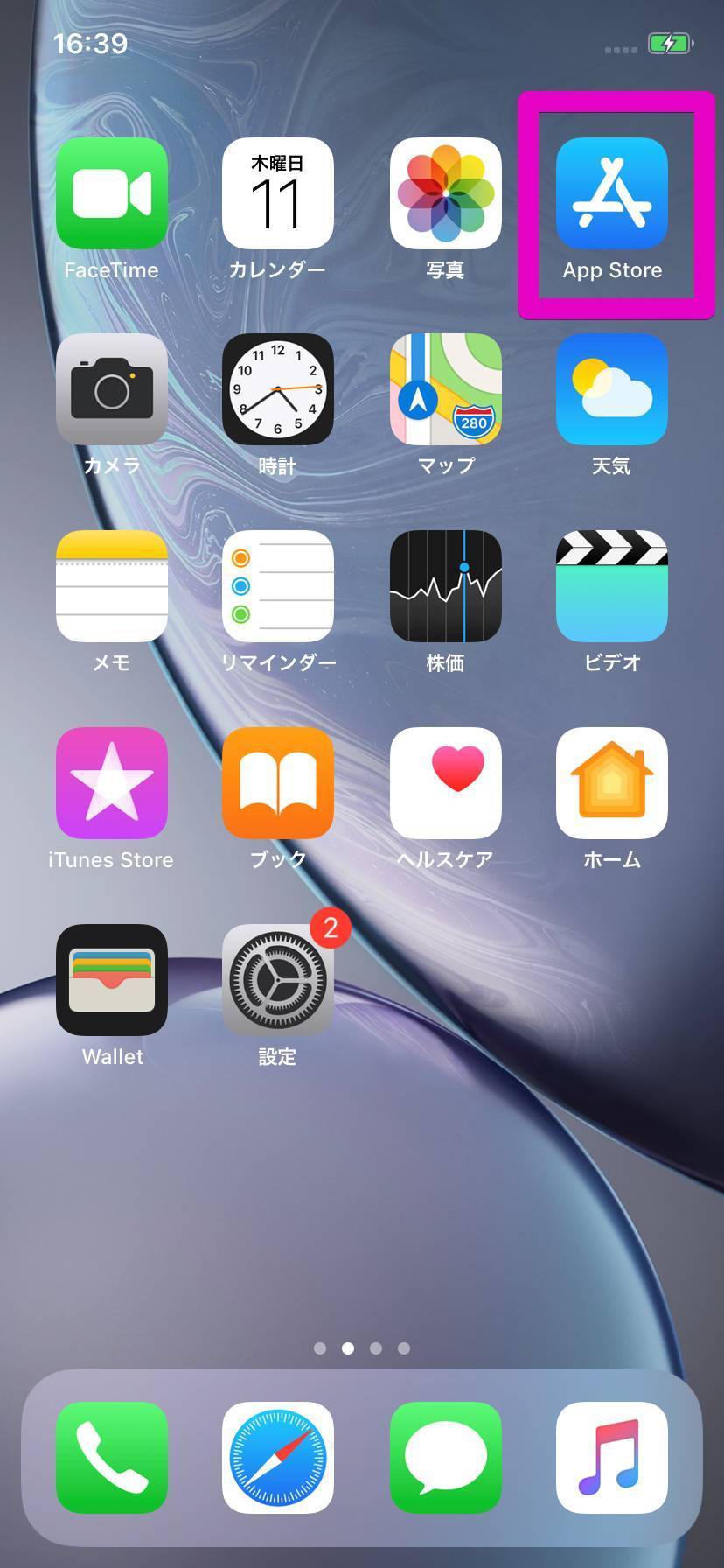This screenshot has height=1568, width=724.
Task: Open the 時計 clock app
Action: coord(278,389)
